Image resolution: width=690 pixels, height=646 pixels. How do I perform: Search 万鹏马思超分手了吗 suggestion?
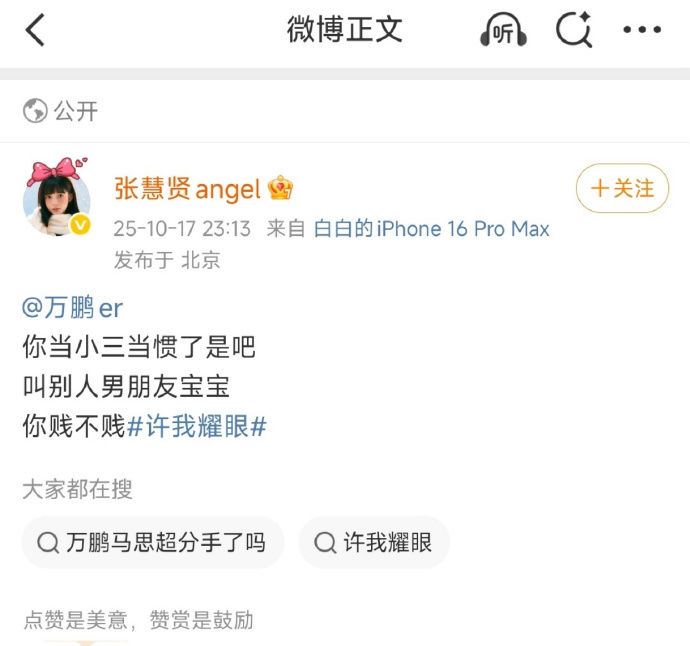[153, 543]
